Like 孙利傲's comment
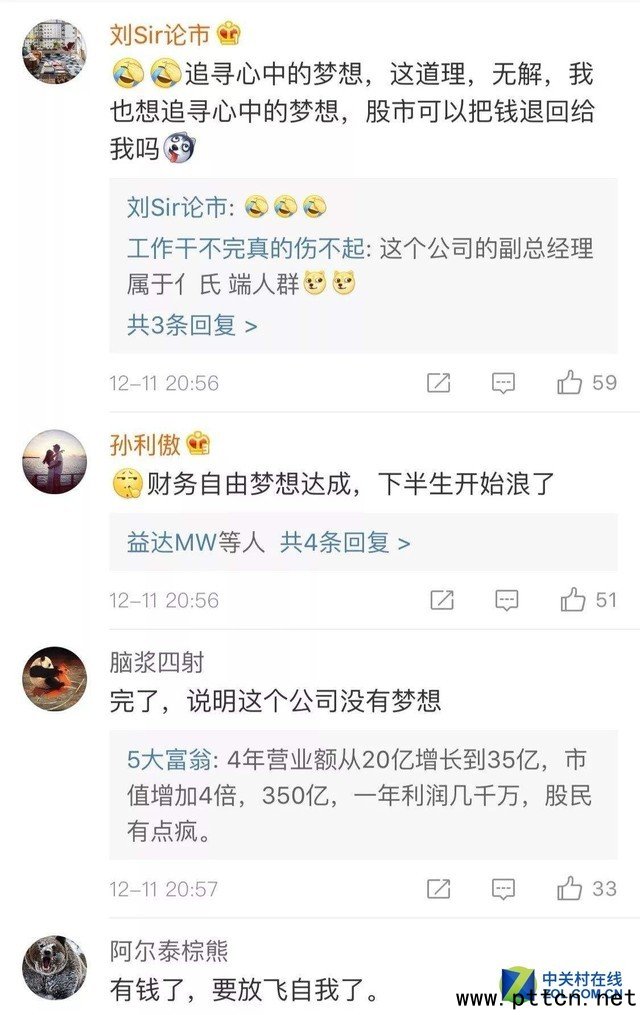 coord(572,600)
